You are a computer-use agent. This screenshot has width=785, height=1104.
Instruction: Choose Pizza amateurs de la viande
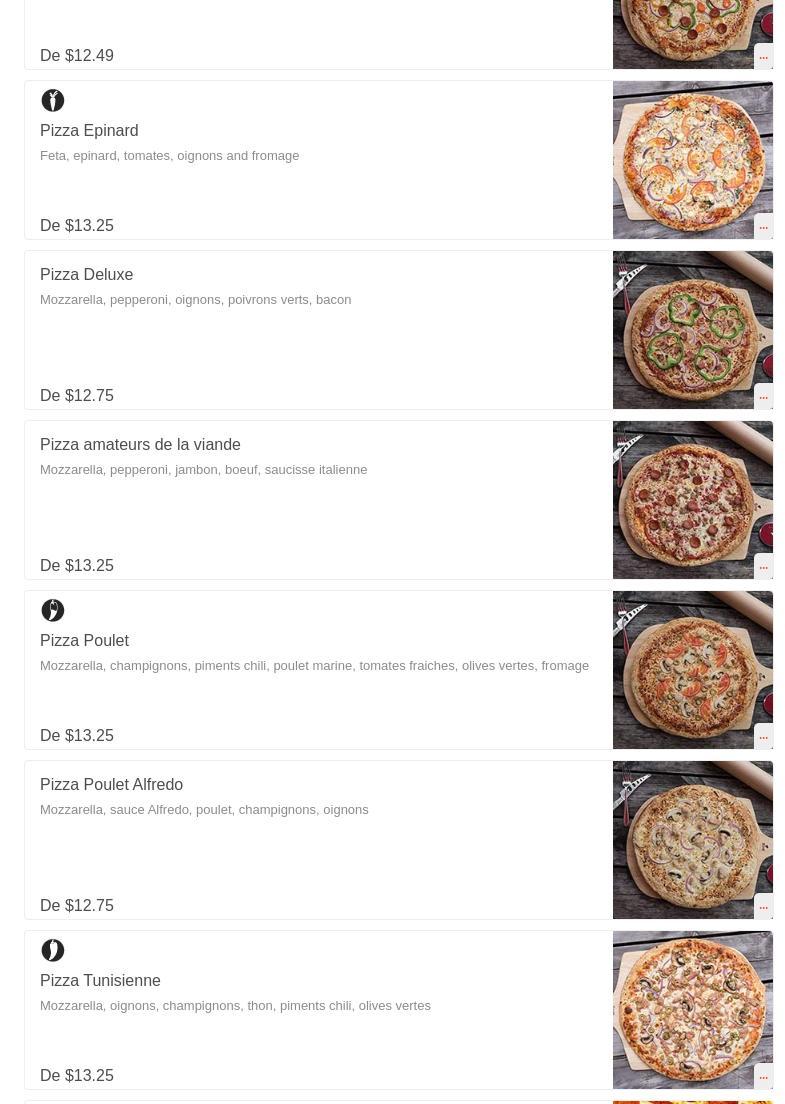pyautogui.click(x=140, y=445)
